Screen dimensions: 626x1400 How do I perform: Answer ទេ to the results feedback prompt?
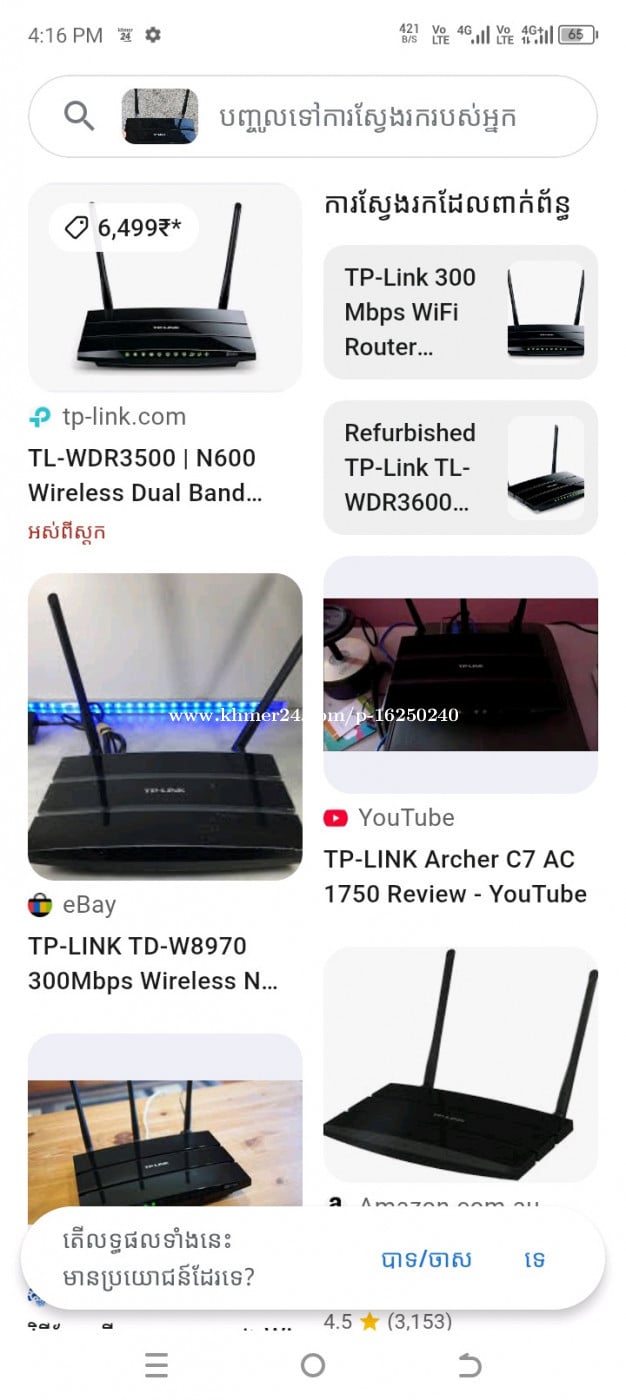click(535, 1259)
